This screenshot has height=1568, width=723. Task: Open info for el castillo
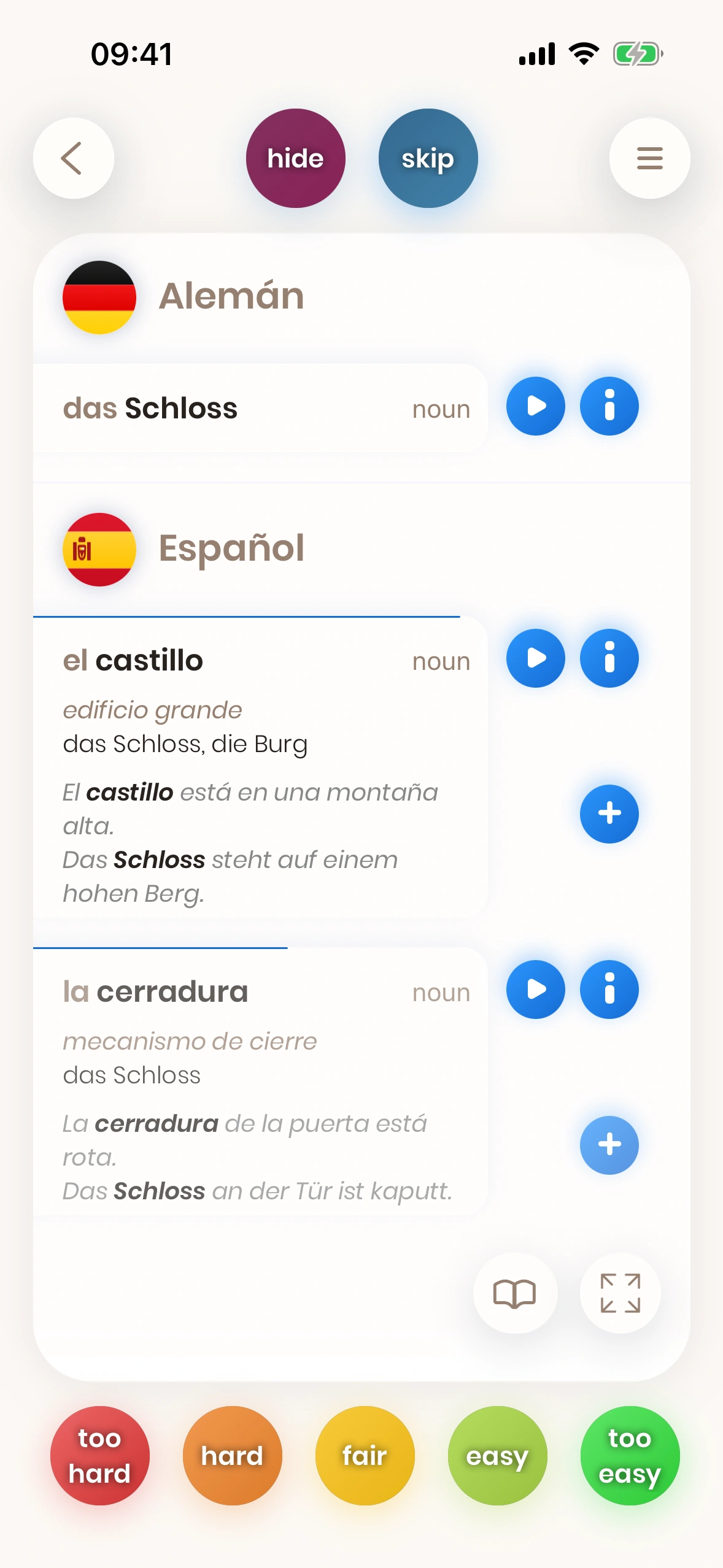[x=609, y=658]
